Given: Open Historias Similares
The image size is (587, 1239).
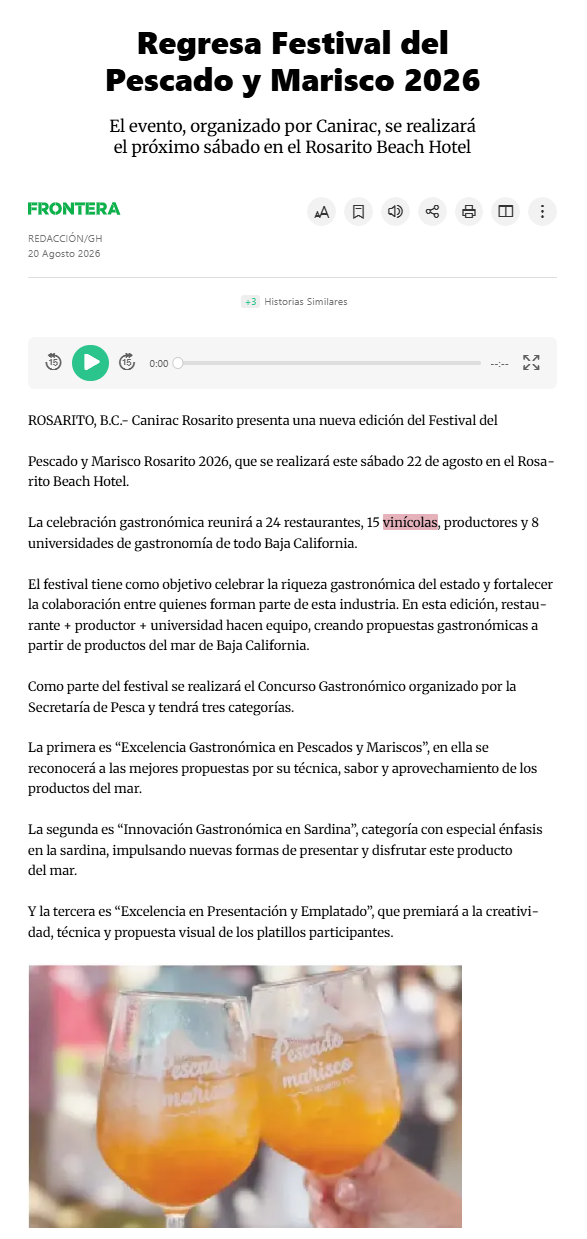Looking at the screenshot, I should coord(294,302).
